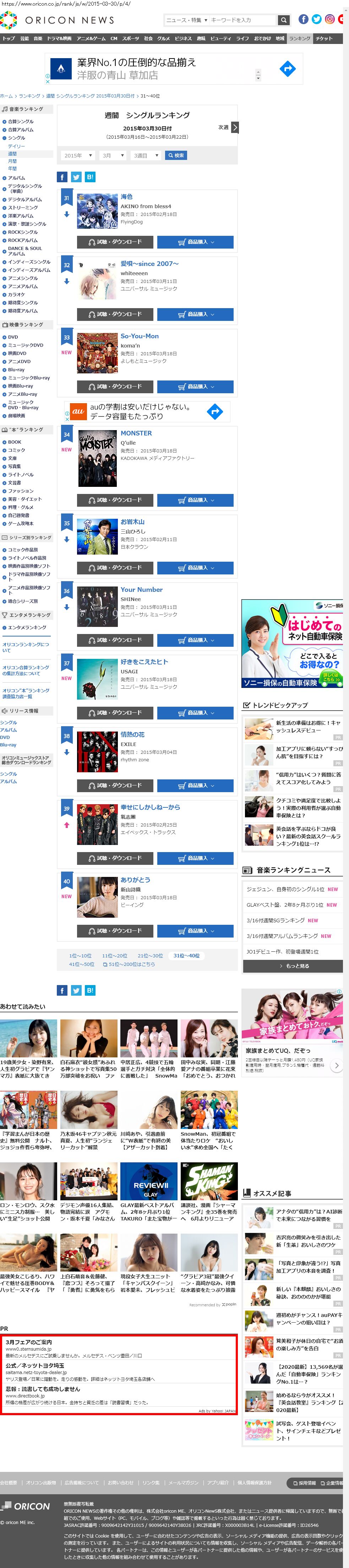
Task: Tap the blue 検索 button
Action: pos(176,155)
